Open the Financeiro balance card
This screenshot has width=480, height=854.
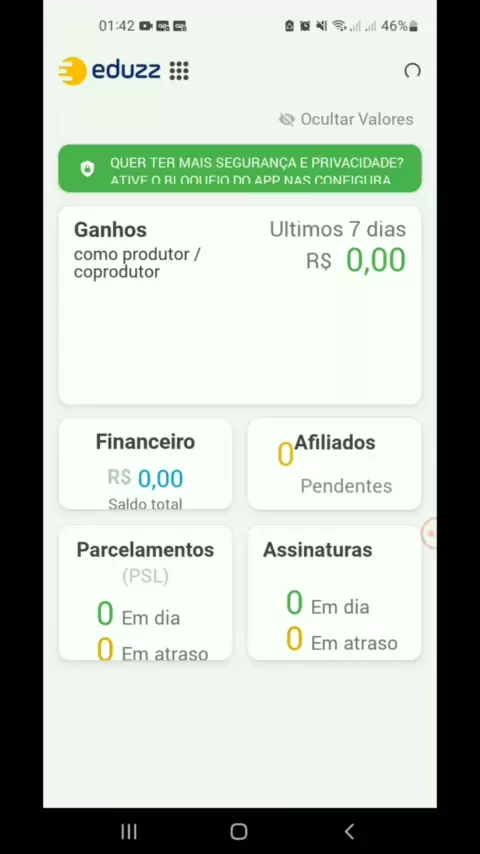pyautogui.click(x=145, y=464)
